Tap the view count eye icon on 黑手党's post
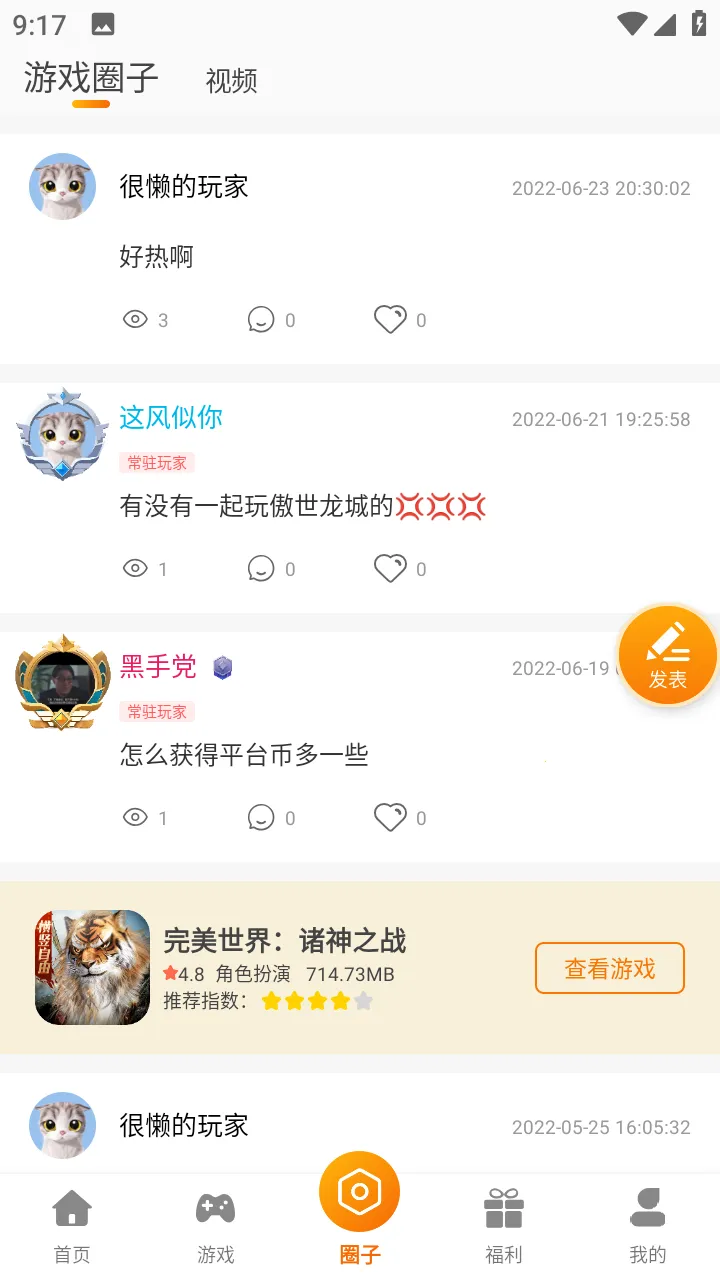The height and width of the screenshot is (1280, 720). coord(135,816)
